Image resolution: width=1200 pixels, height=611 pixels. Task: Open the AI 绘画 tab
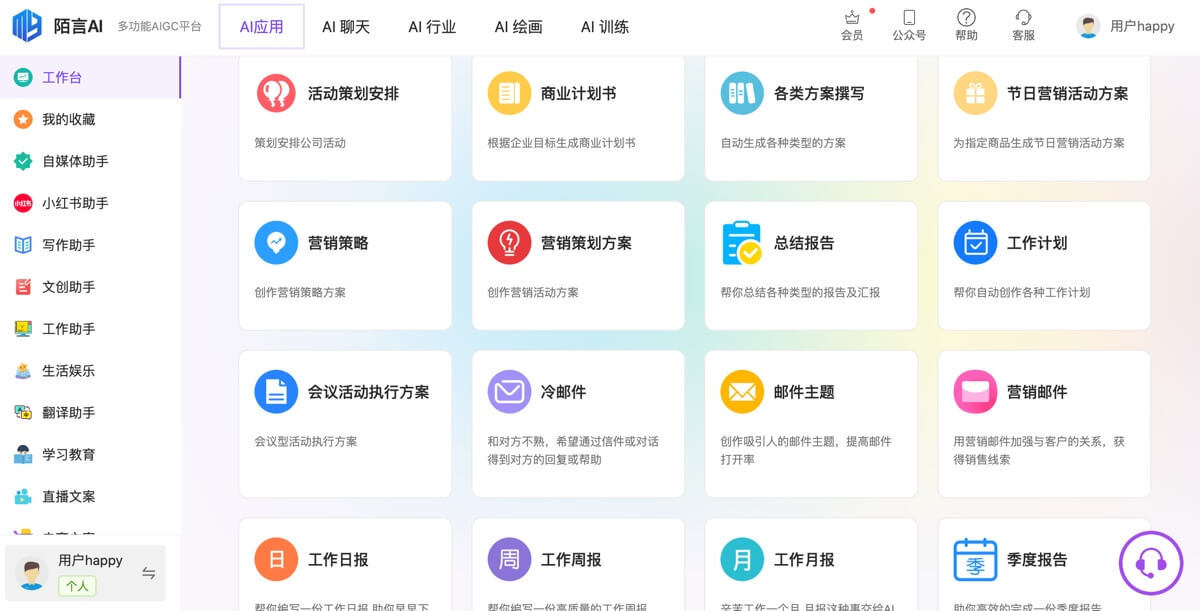(518, 27)
